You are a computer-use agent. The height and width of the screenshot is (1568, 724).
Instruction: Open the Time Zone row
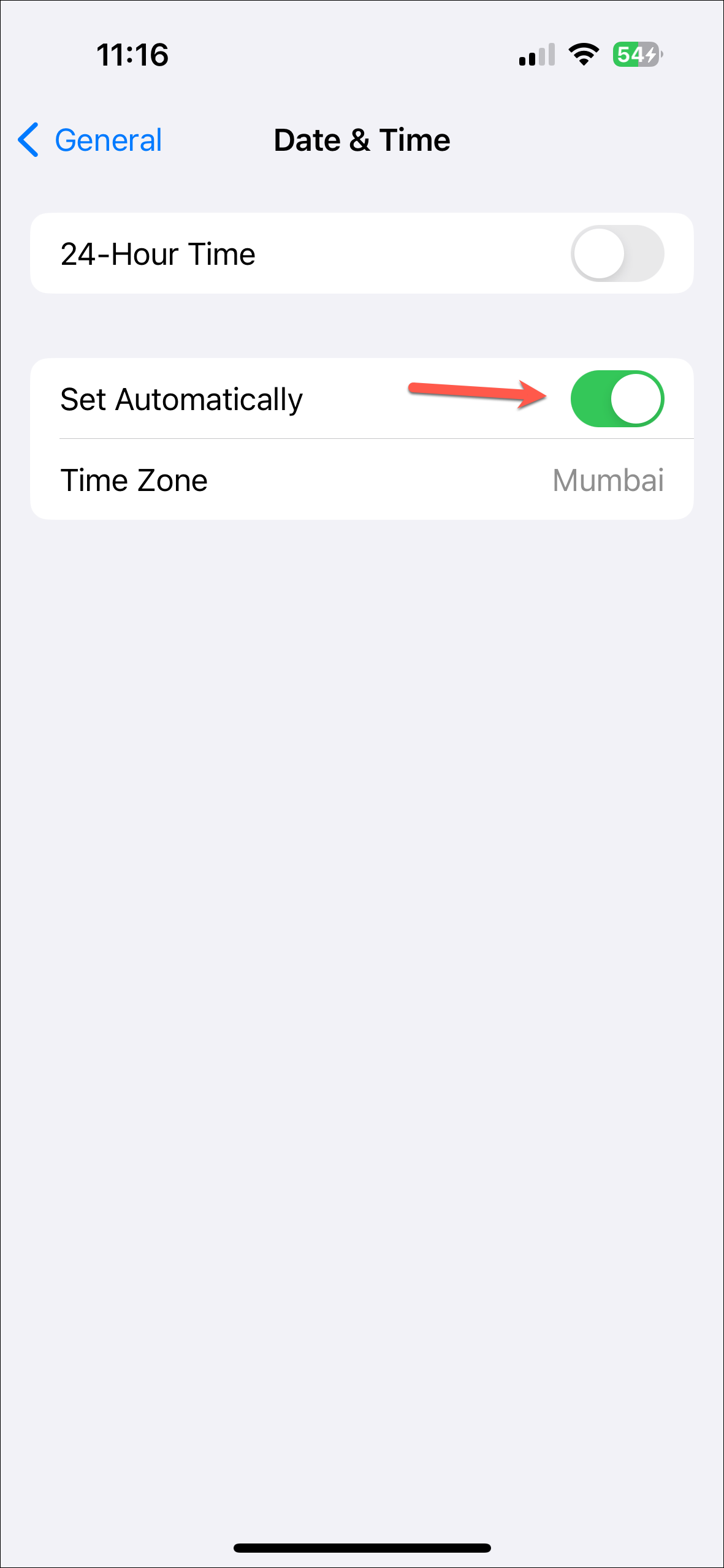tap(362, 480)
